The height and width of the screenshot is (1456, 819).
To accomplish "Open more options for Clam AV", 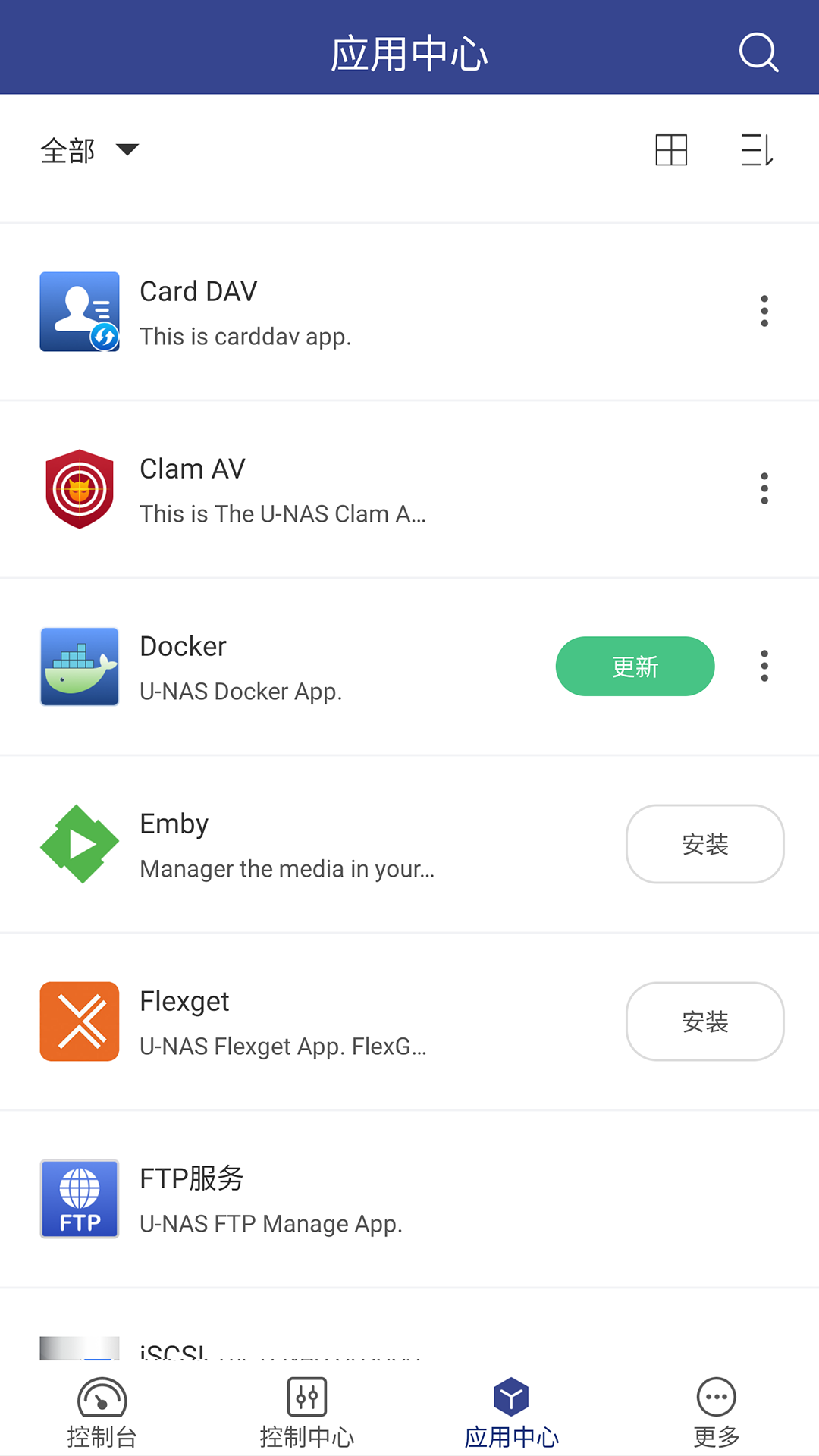I will click(x=764, y=488).
